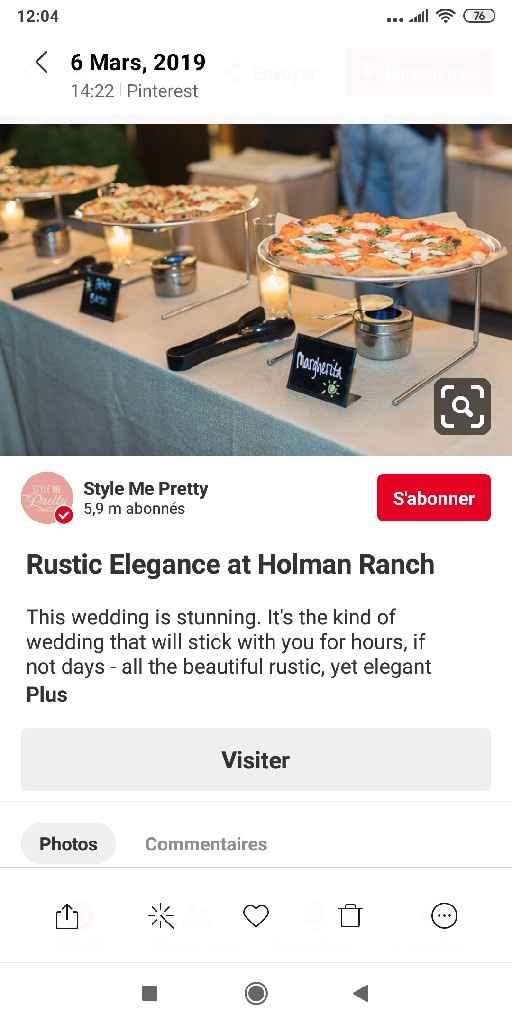
Task: Open recent apps with the square button
Action: 150,994
